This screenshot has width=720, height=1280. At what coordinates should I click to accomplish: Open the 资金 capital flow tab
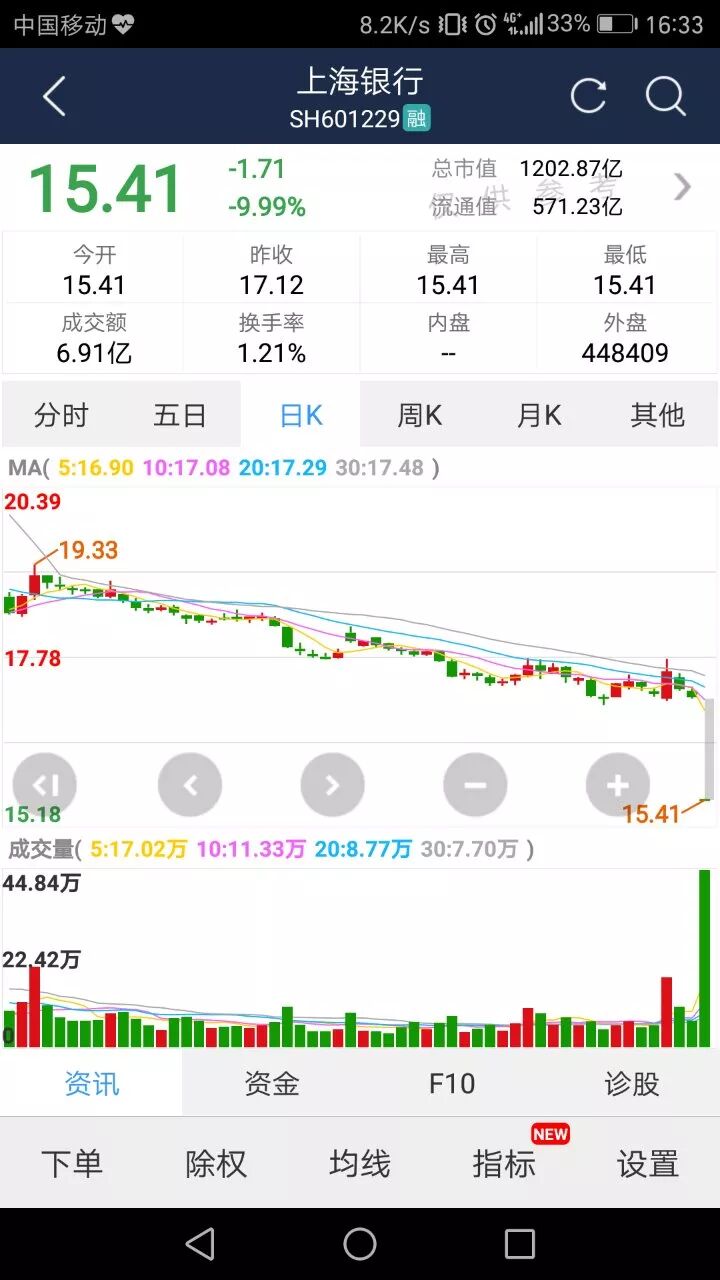click(272, 1083)
